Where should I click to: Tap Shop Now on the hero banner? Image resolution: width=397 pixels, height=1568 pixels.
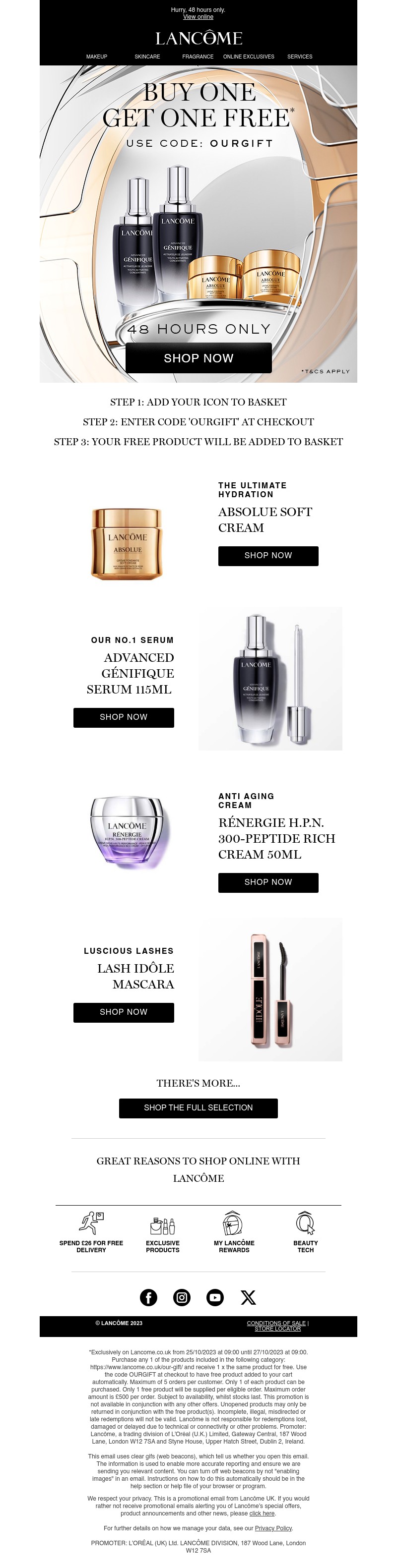click(x=198, y=358)
